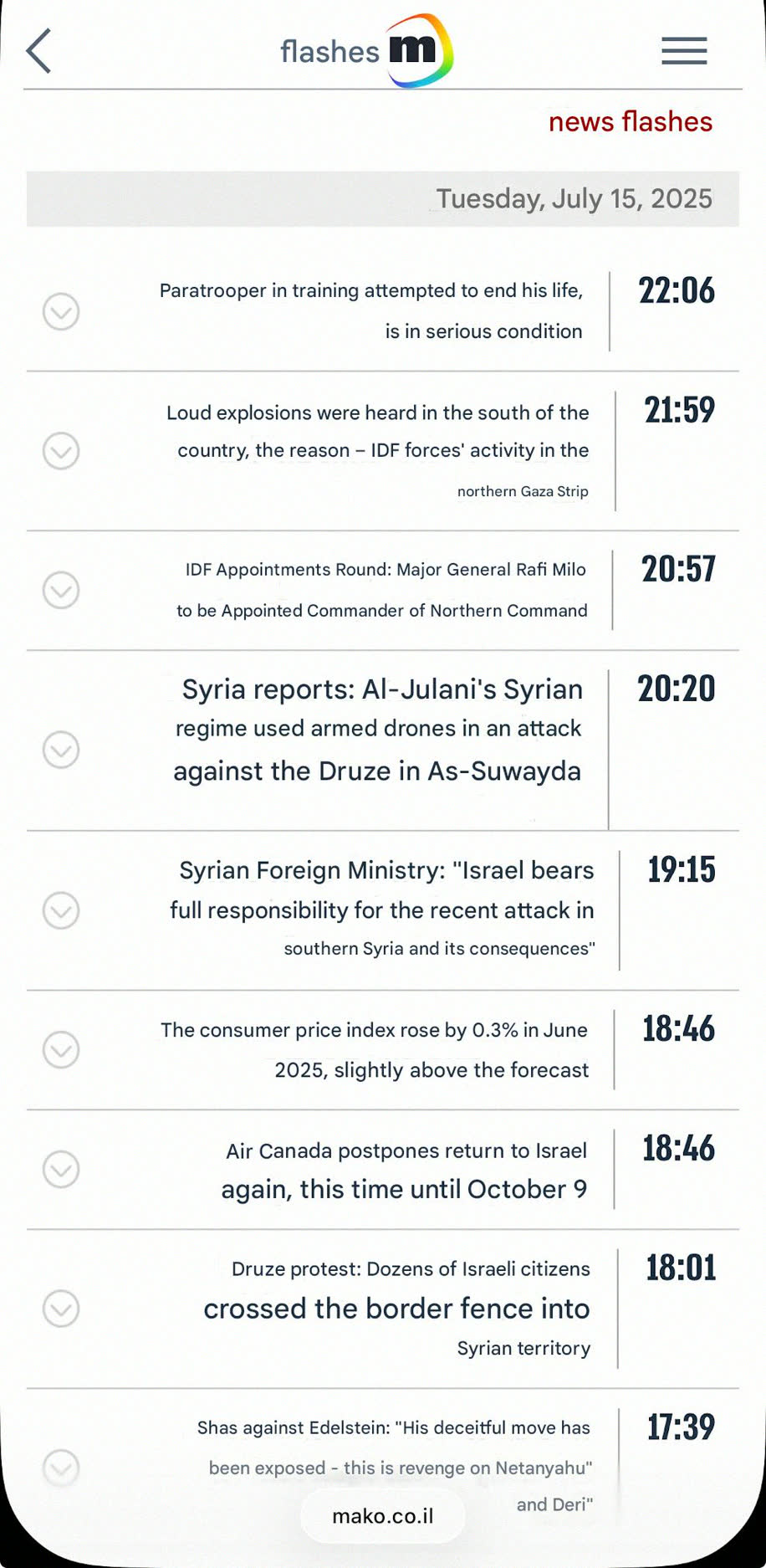766x1568 pixels.
Task: Tap the mako.co.il address pill
Action: coord(383,1516)
